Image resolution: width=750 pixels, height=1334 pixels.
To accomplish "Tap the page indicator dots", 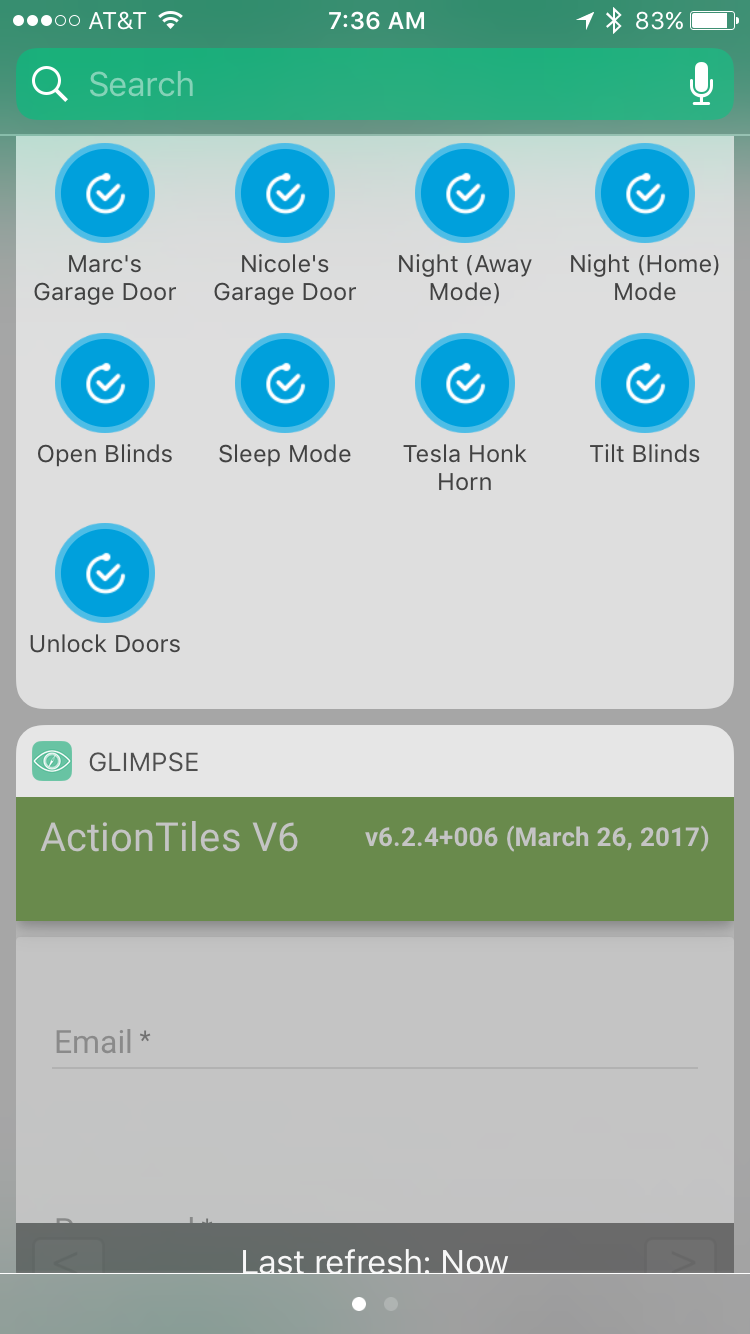I will [375, 1304].
